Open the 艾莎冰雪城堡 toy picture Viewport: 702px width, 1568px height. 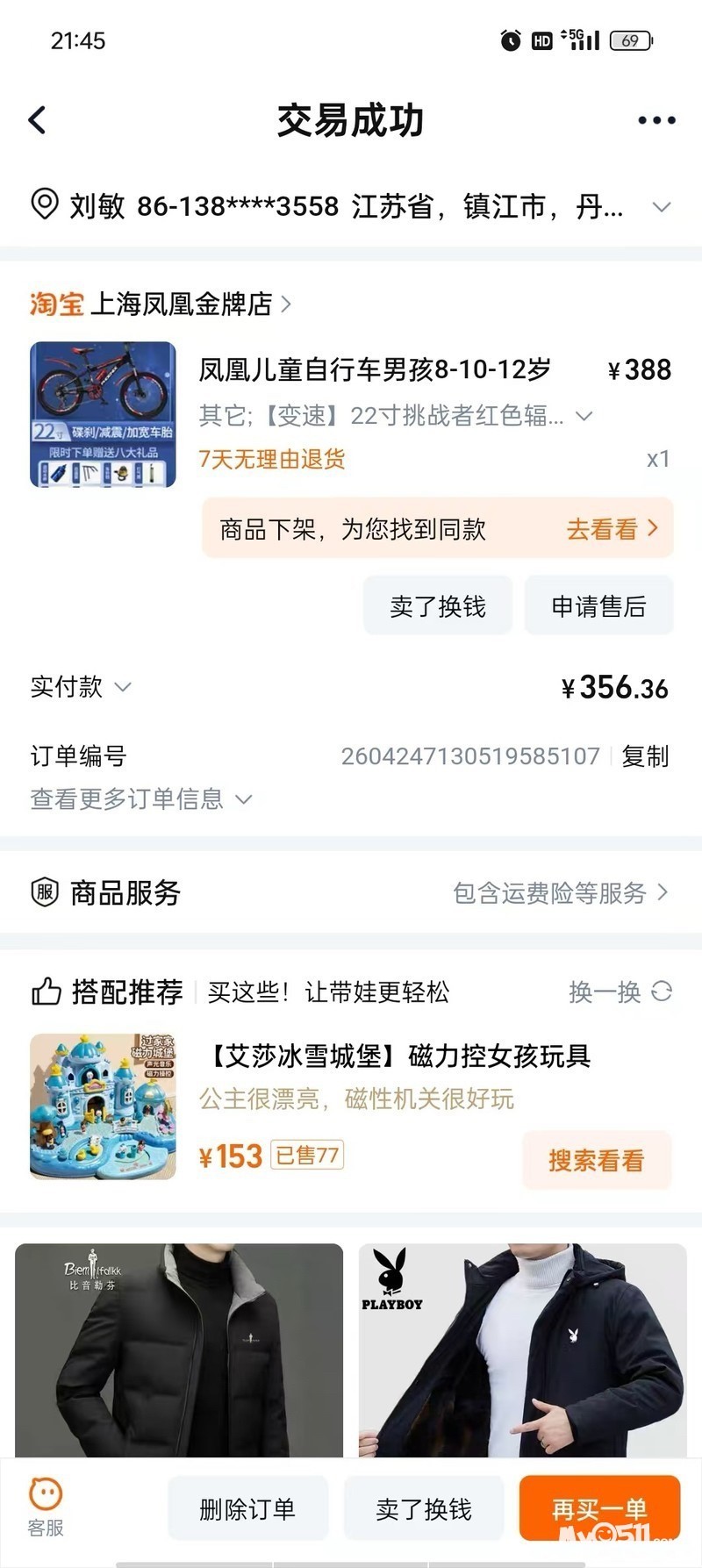pos(103,1106)
